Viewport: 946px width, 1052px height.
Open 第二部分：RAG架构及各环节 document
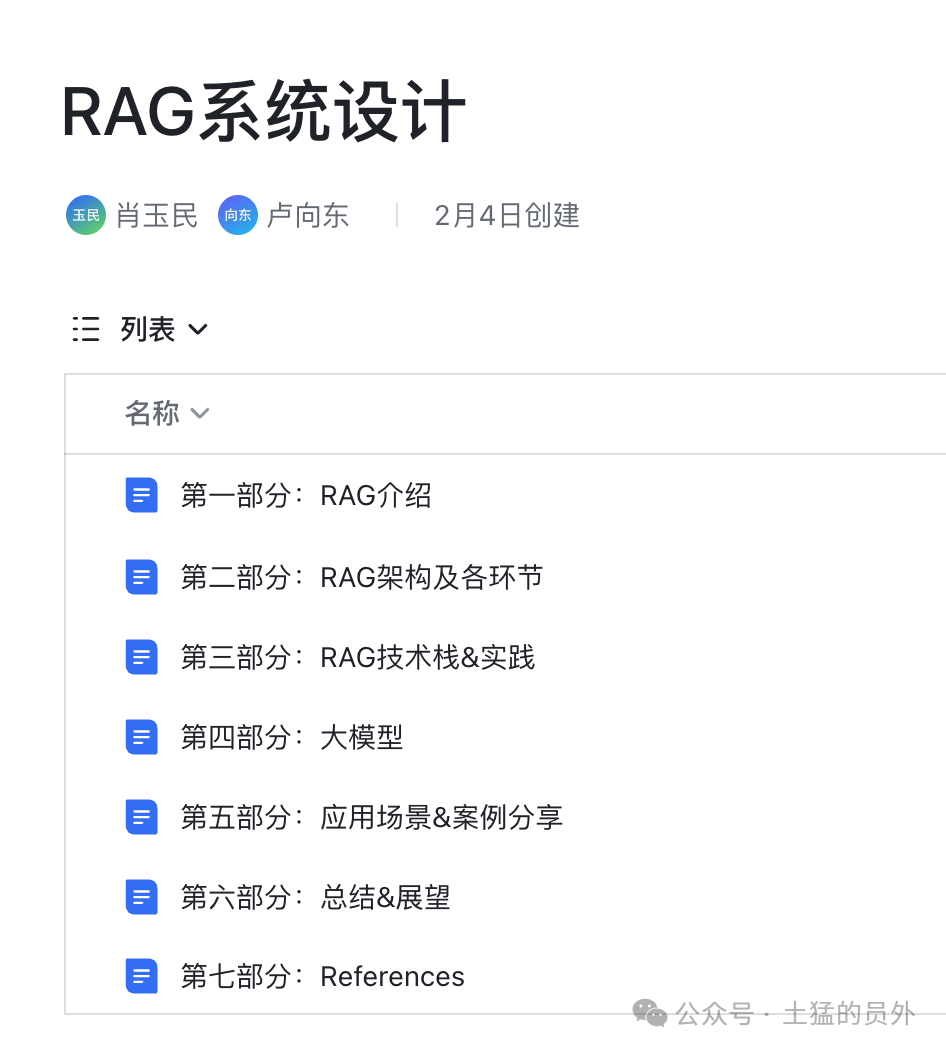[361, 577]
